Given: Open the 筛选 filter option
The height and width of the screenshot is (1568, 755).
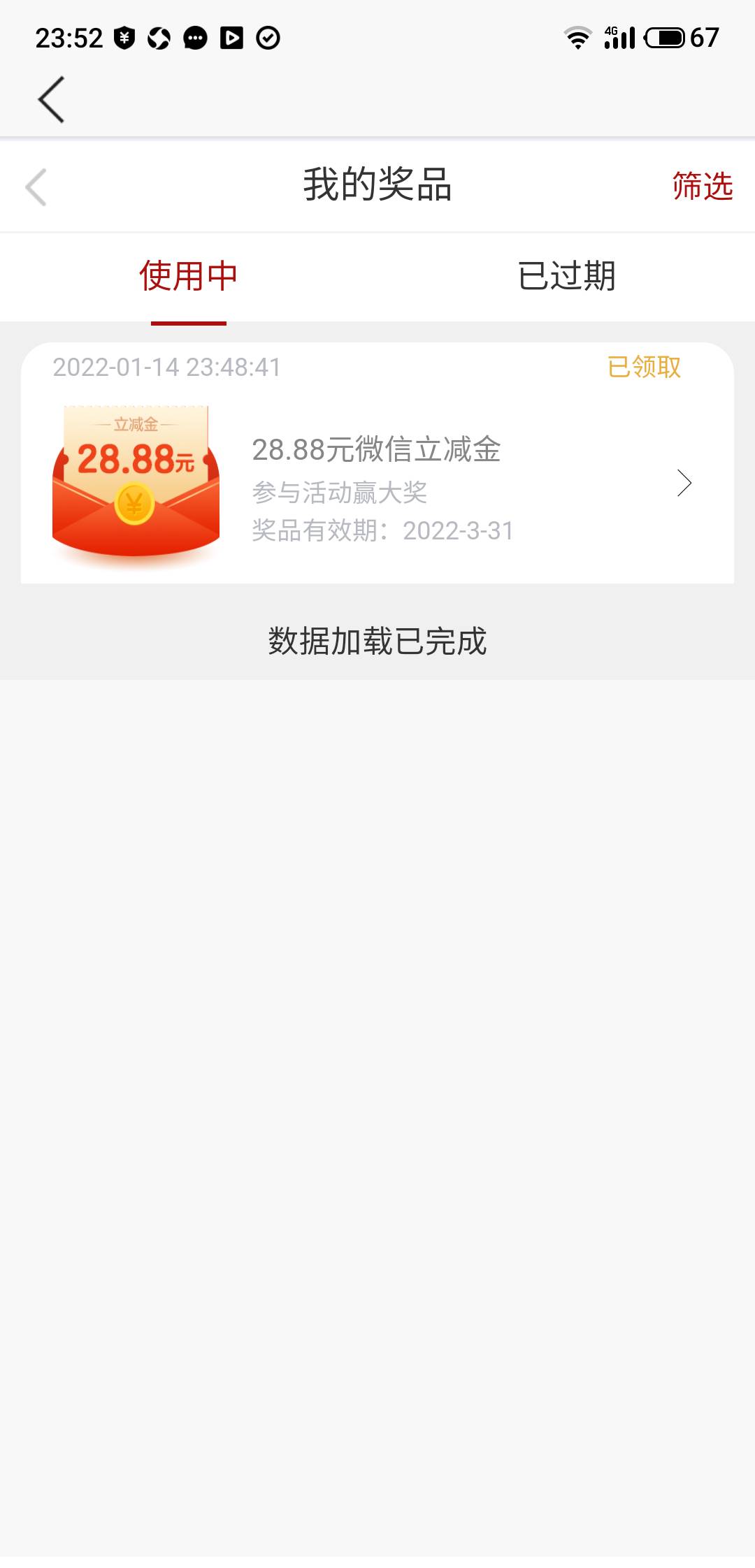Looking at the screenshot, I should [702, 186].
